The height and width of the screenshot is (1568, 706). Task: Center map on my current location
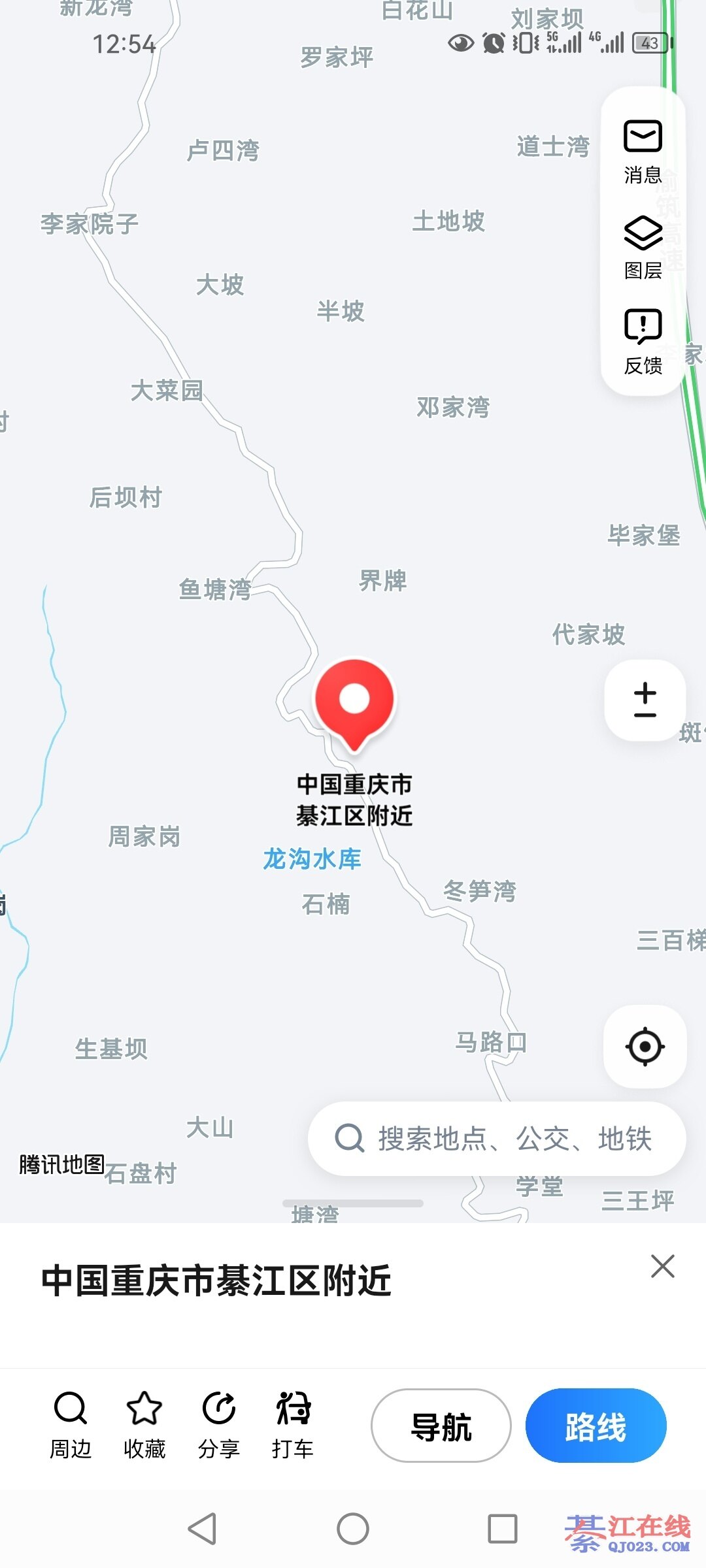coord(645,1046)
